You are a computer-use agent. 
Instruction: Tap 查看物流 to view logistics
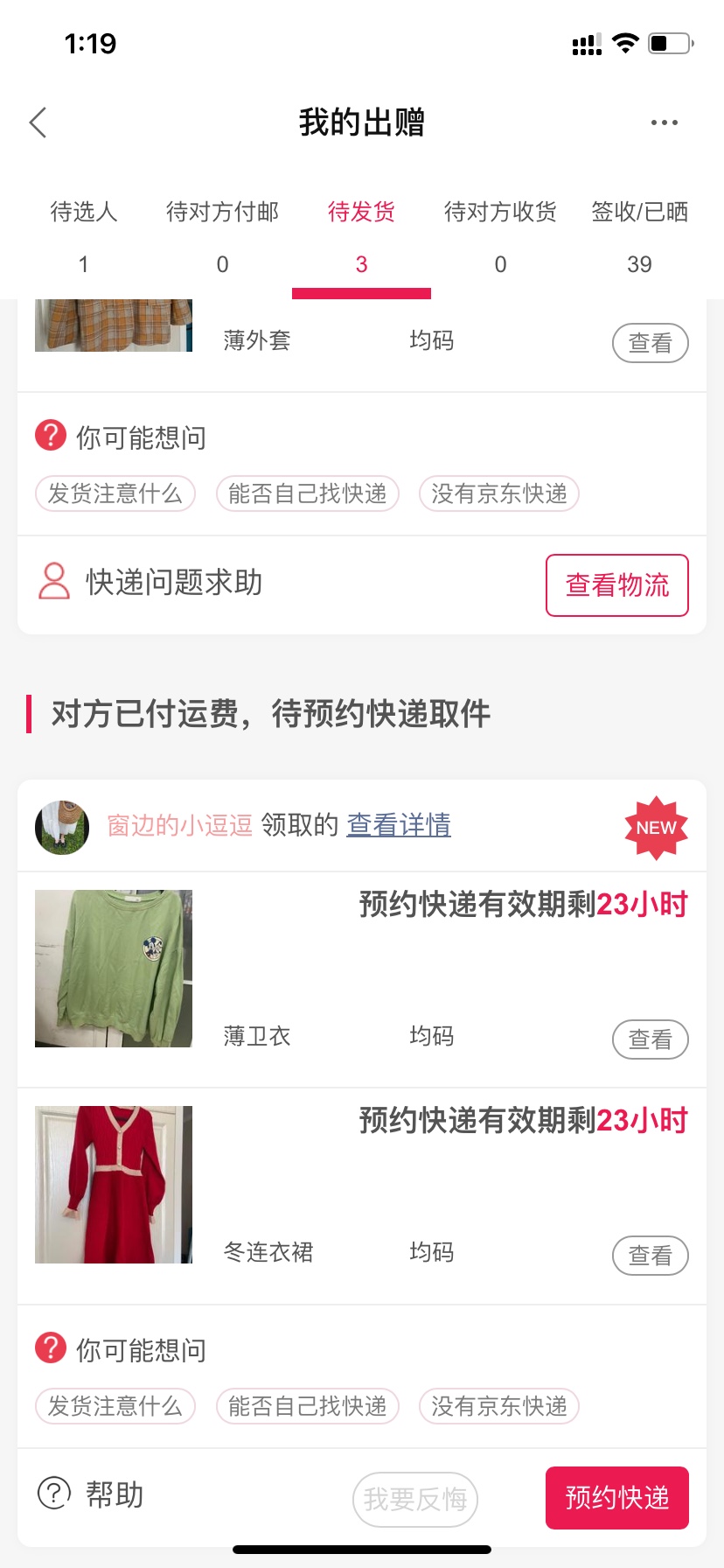tap(616, 585)
